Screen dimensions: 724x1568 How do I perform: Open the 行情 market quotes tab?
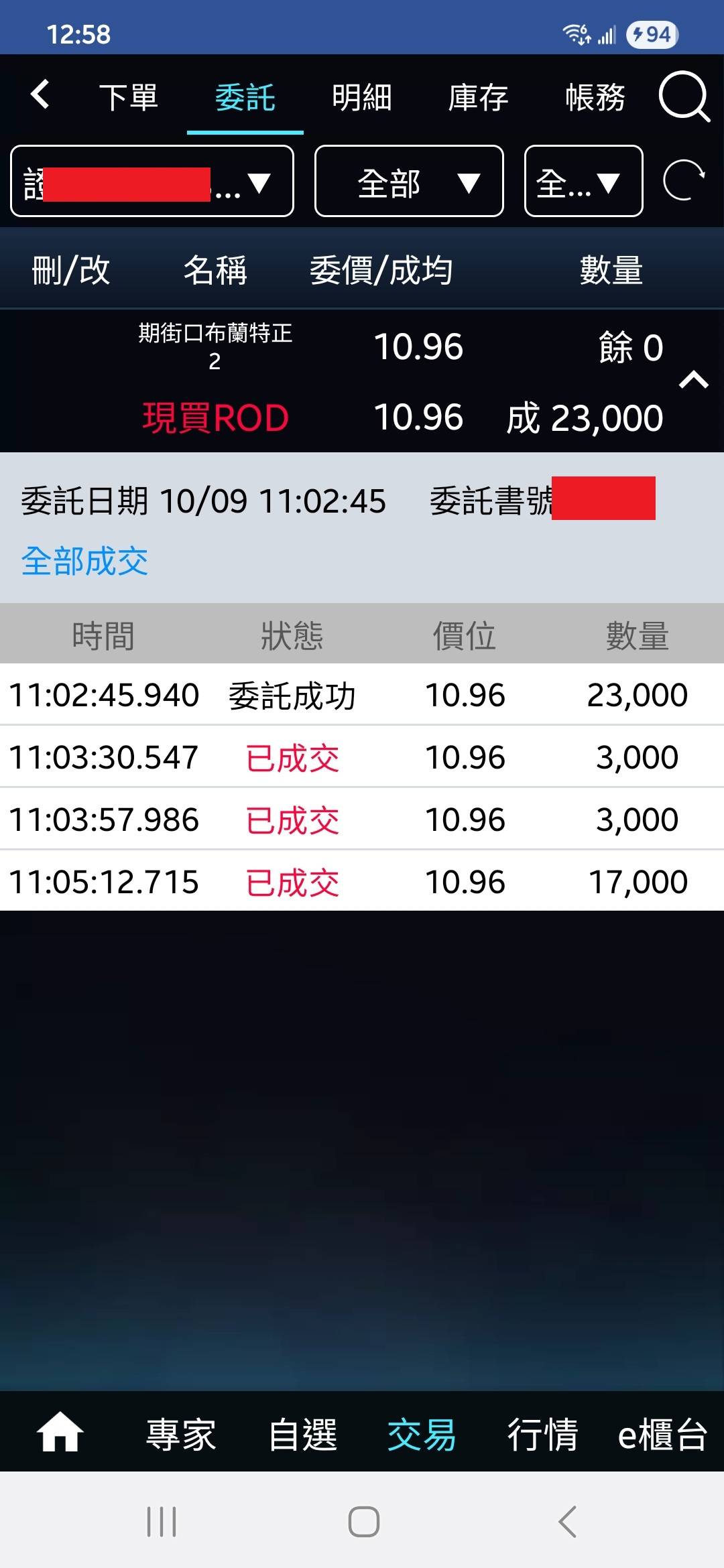point(542,1435)
